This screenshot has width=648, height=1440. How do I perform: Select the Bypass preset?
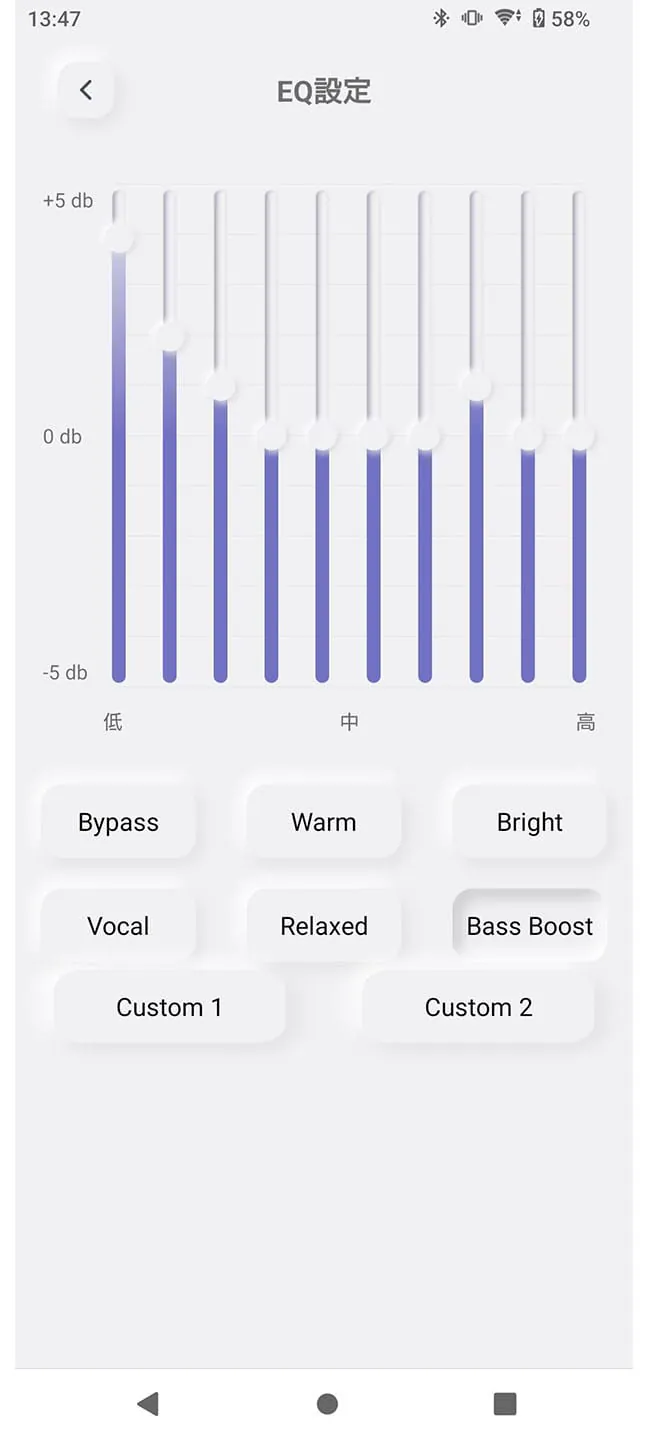click(118, 823)
